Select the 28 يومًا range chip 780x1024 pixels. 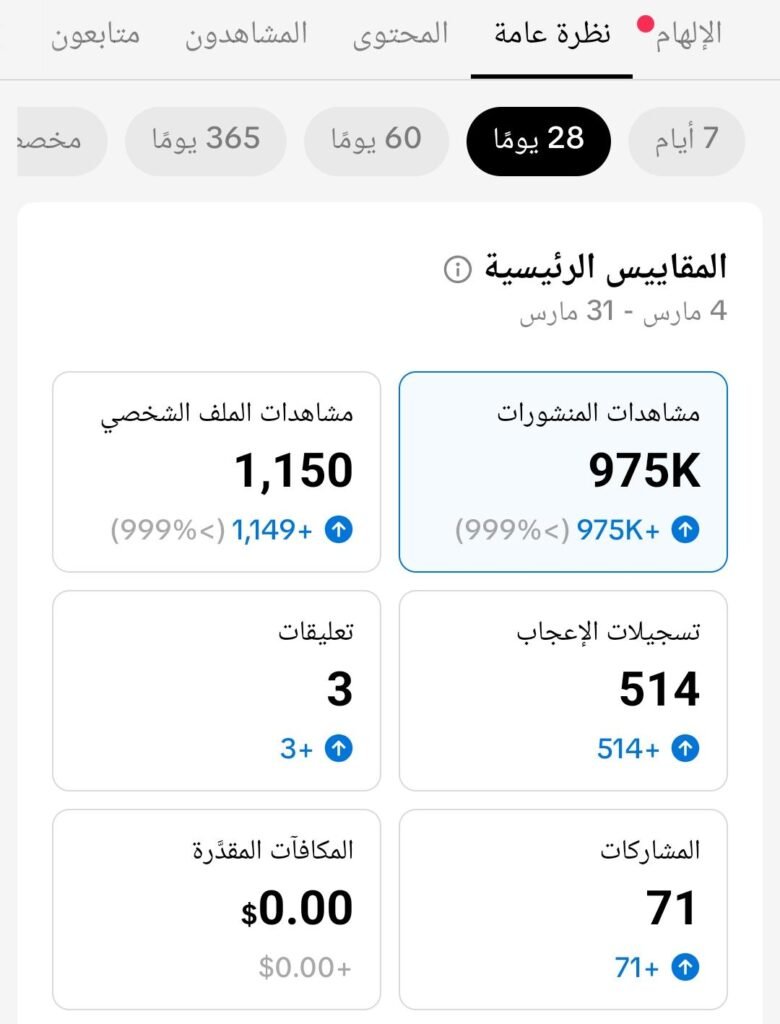coord(538,140)
